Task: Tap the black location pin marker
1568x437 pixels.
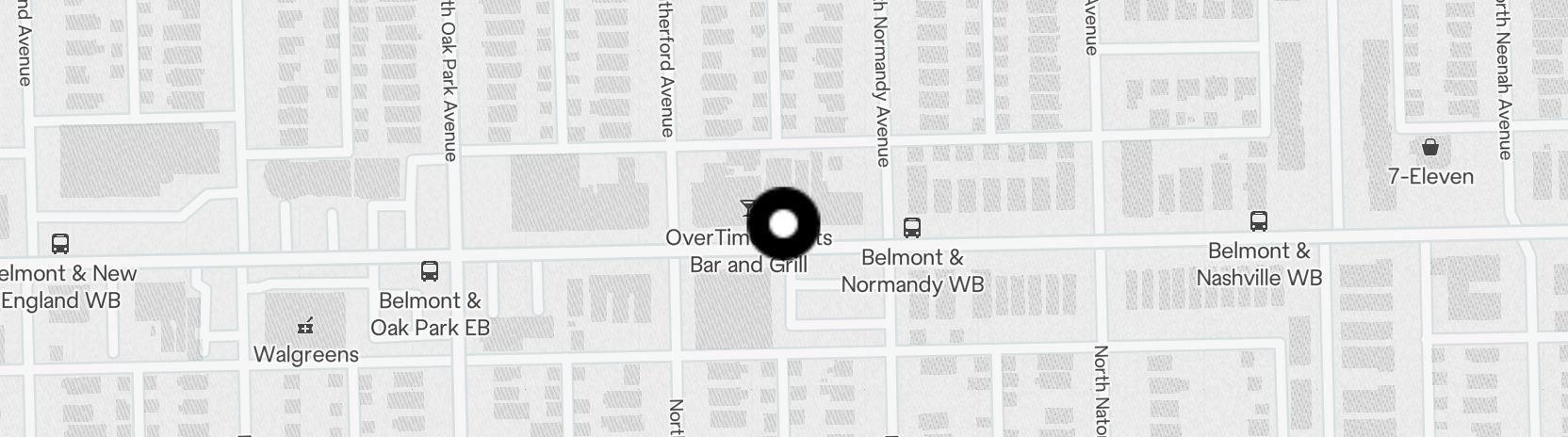Action: 783,224
